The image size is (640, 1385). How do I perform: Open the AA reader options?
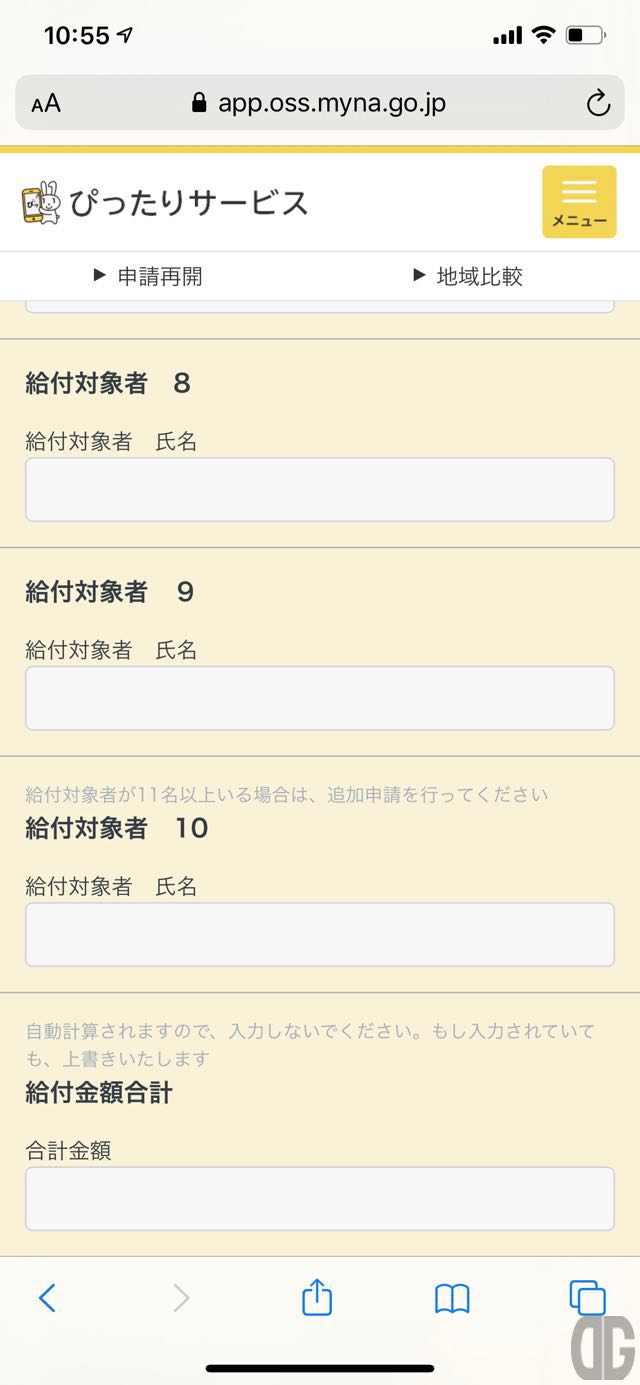click(x=46, y=104)
